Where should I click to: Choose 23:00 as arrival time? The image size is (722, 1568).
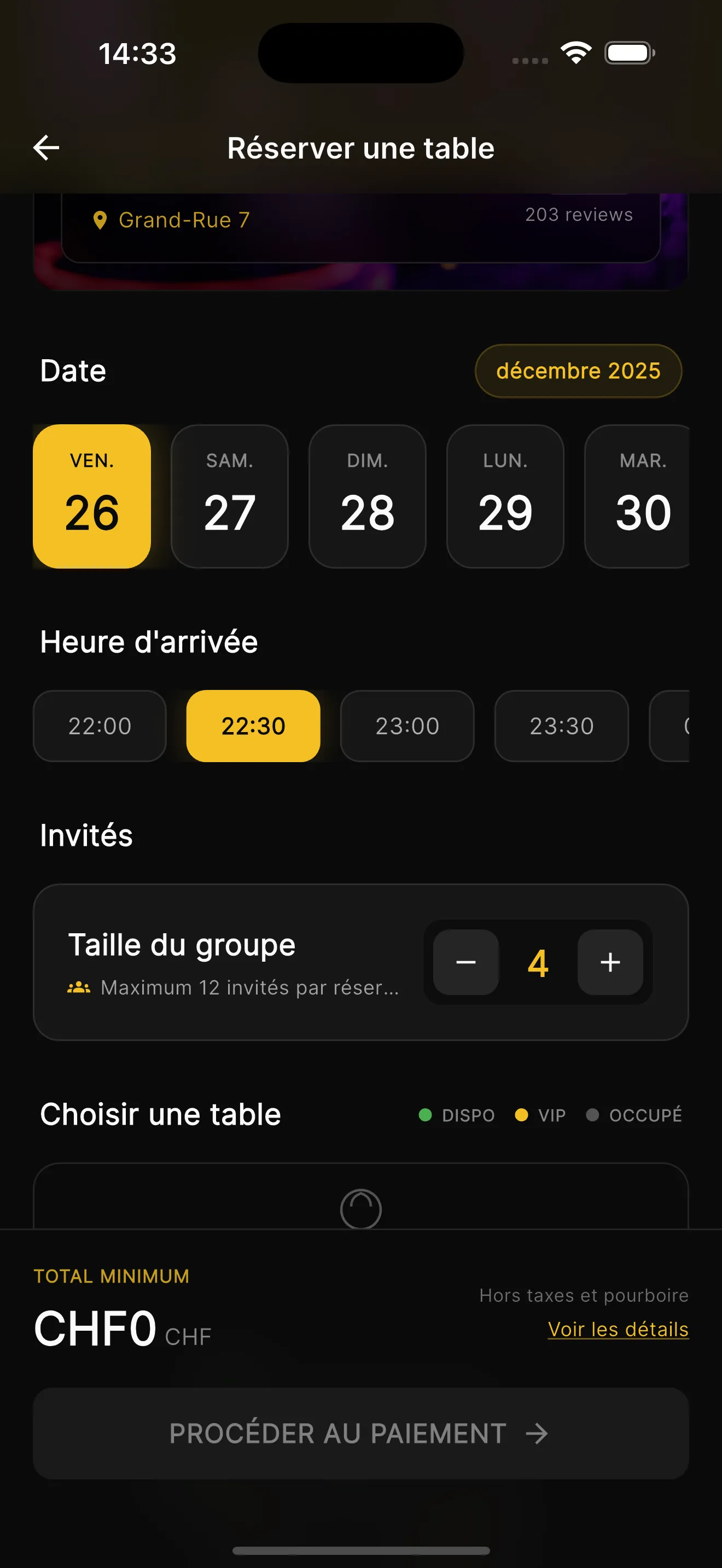(x=407, y=726)
